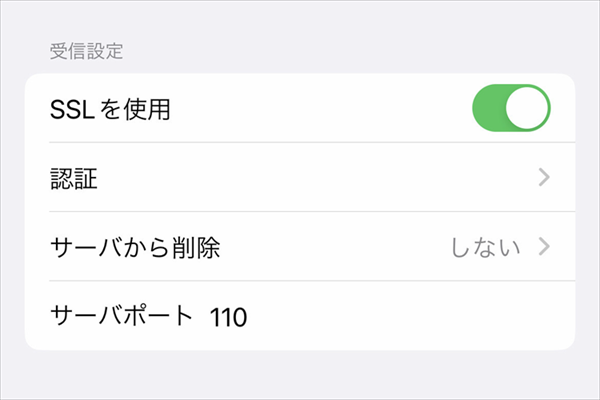600x400 pixels.
Task: Toggle the SSLを使用 switch off
Action: click(x=511, y=109)
